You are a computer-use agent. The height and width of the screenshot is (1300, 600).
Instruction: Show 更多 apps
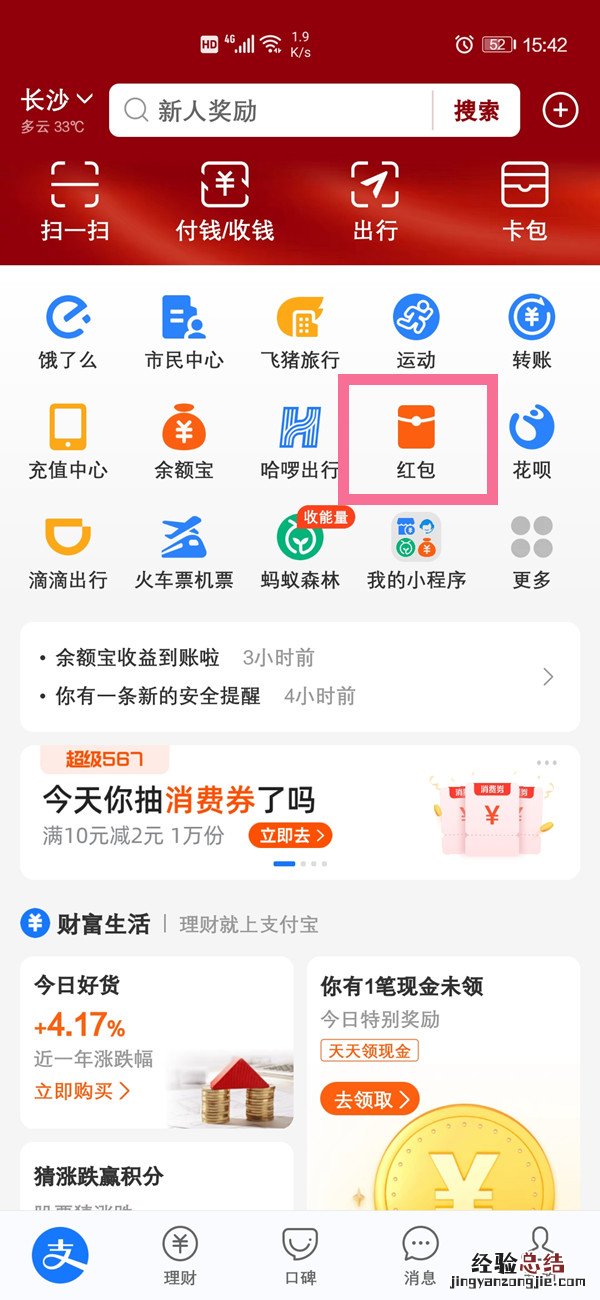point(531,551)
